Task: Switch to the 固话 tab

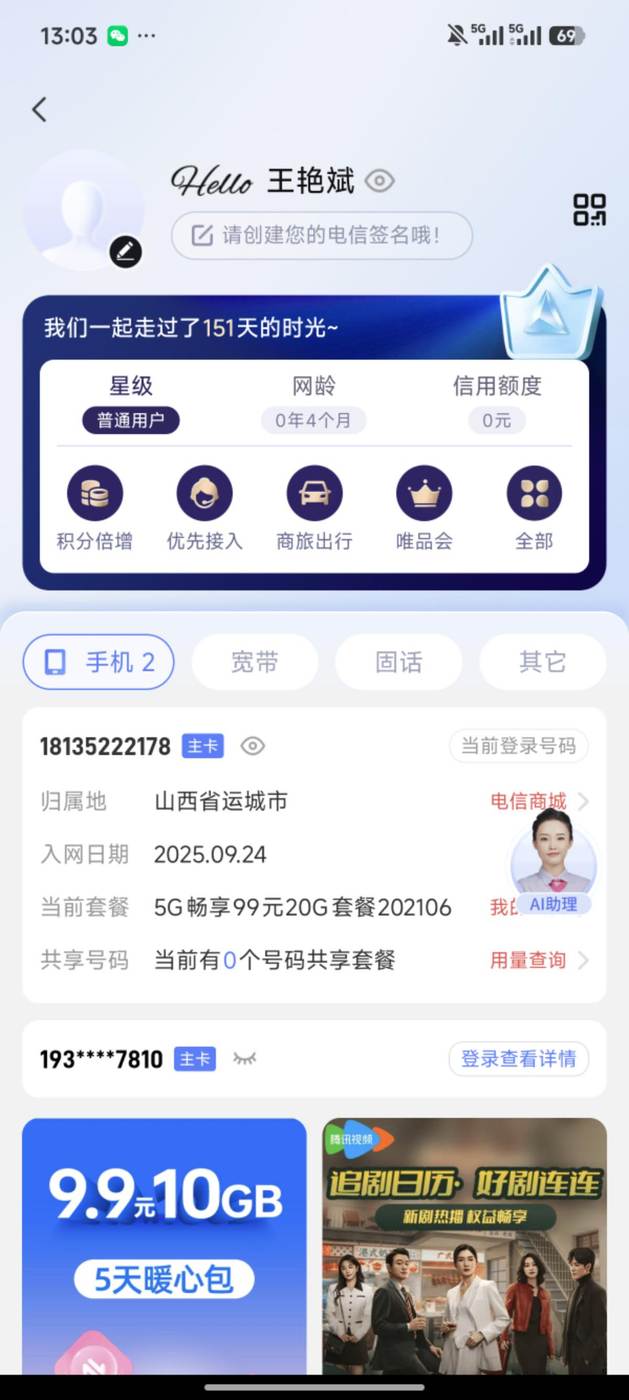Action: [398, 662]
